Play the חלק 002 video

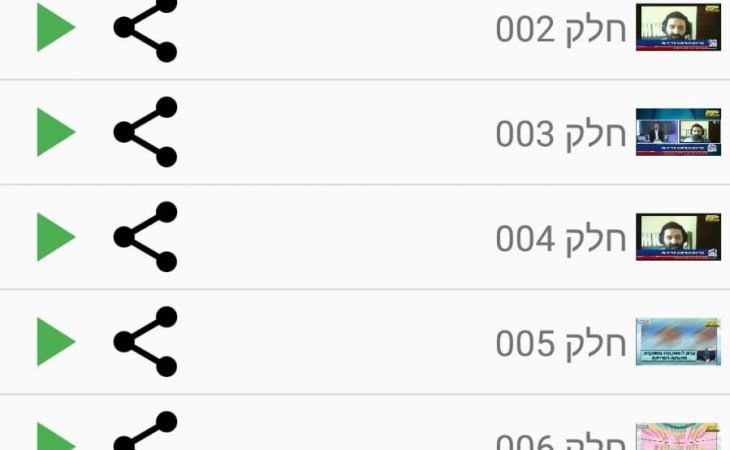pos(56,28)
